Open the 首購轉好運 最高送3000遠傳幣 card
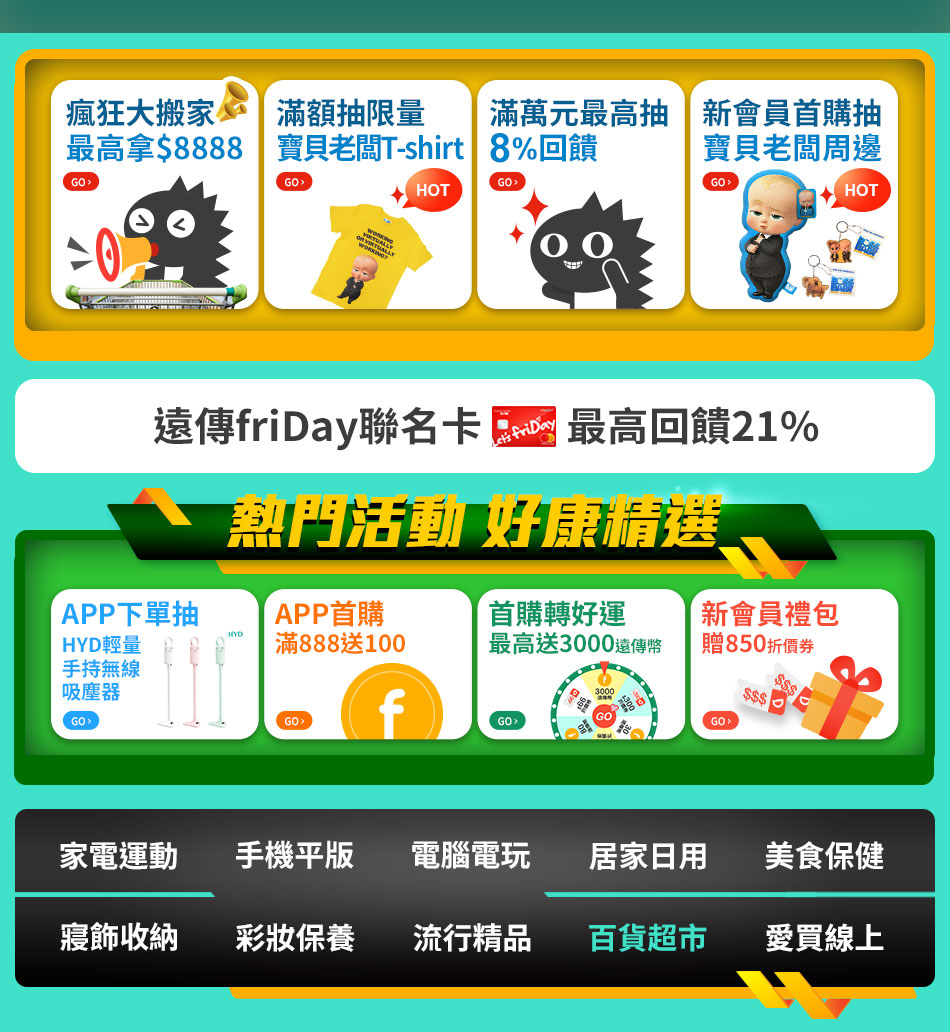Viewport: 950px width, 1032px height. click(x=581, y=665)
